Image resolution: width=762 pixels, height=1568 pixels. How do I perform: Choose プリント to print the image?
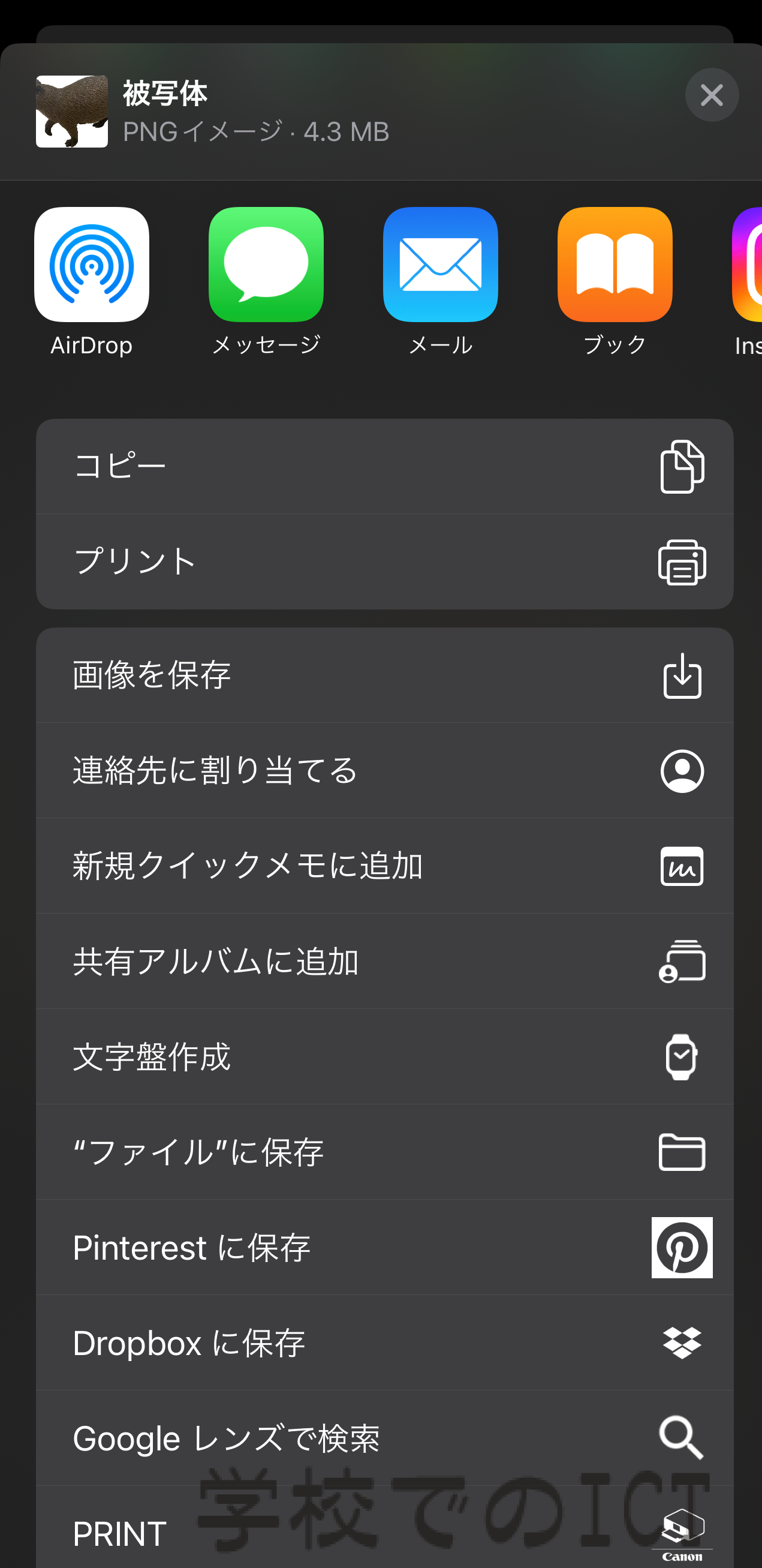(384, 562)
